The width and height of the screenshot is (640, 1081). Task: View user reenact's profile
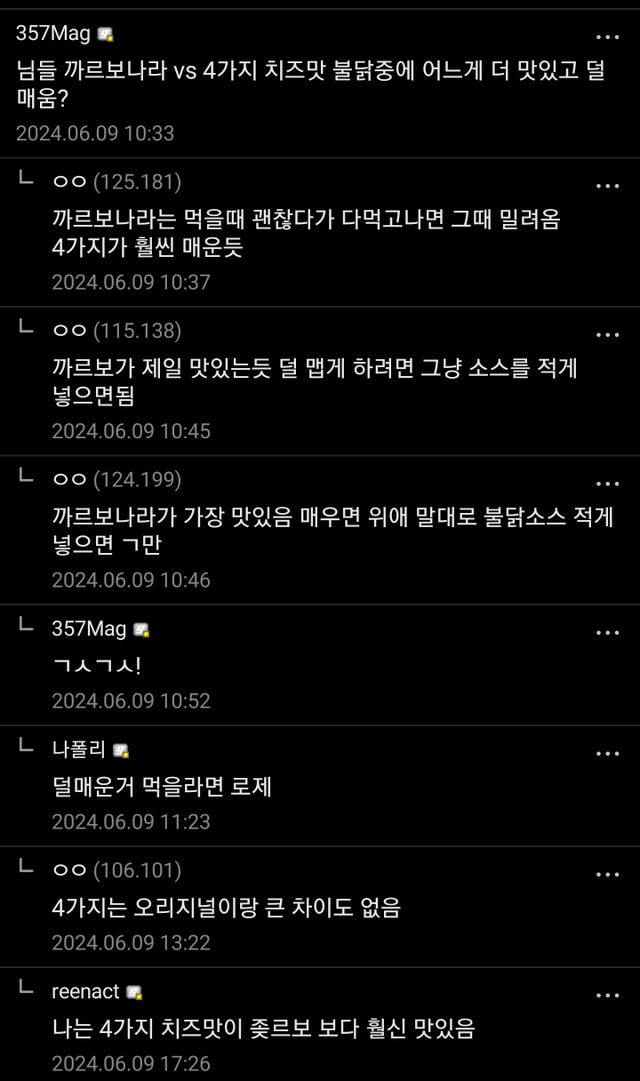tap(86, 991)
